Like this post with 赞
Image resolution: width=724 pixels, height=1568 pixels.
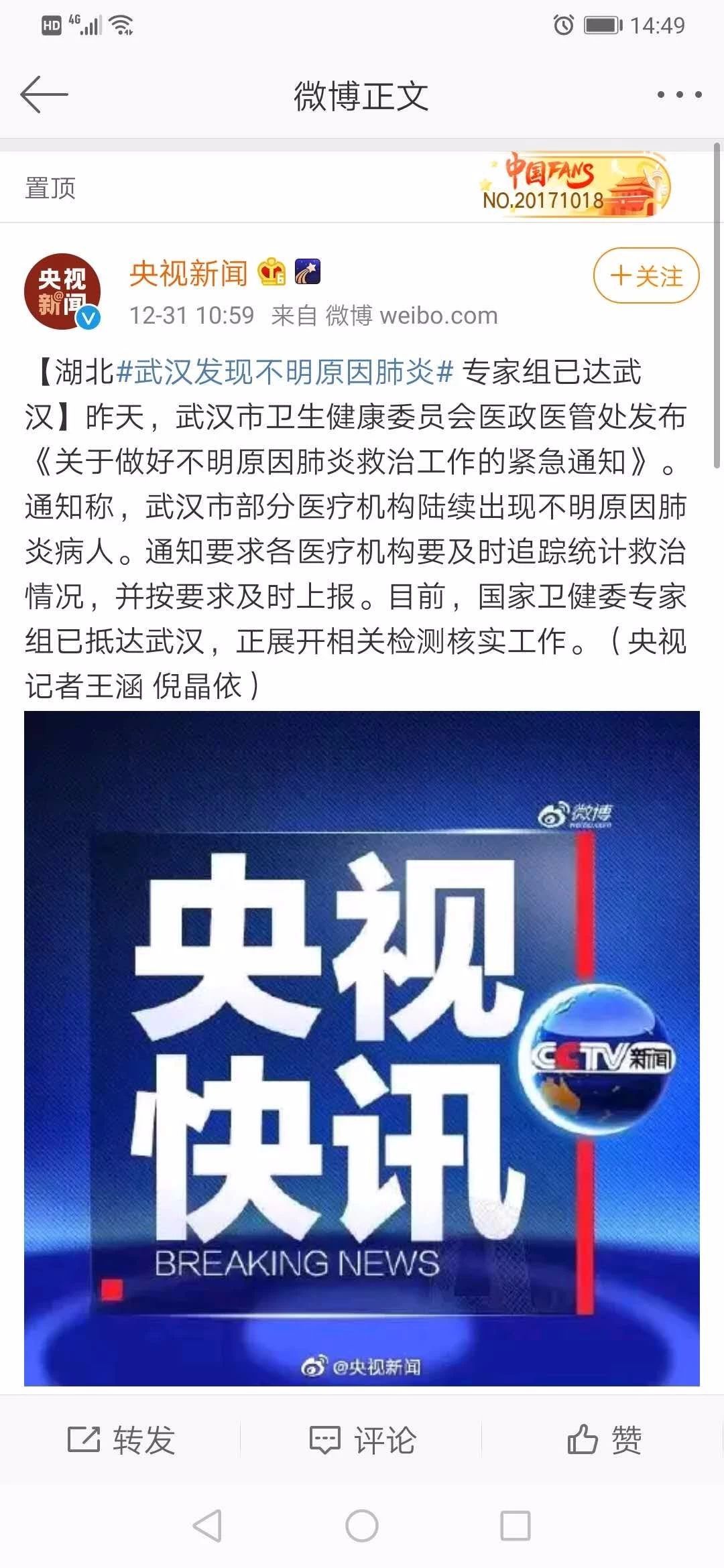[x=604, y=1440]
